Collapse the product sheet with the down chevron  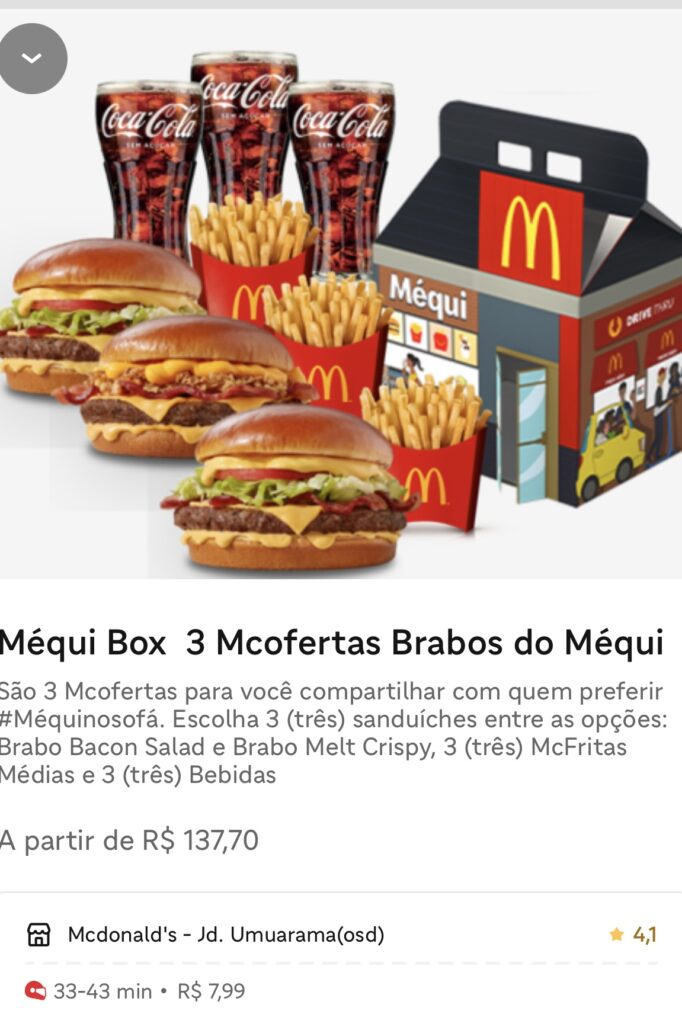[32, 58]
